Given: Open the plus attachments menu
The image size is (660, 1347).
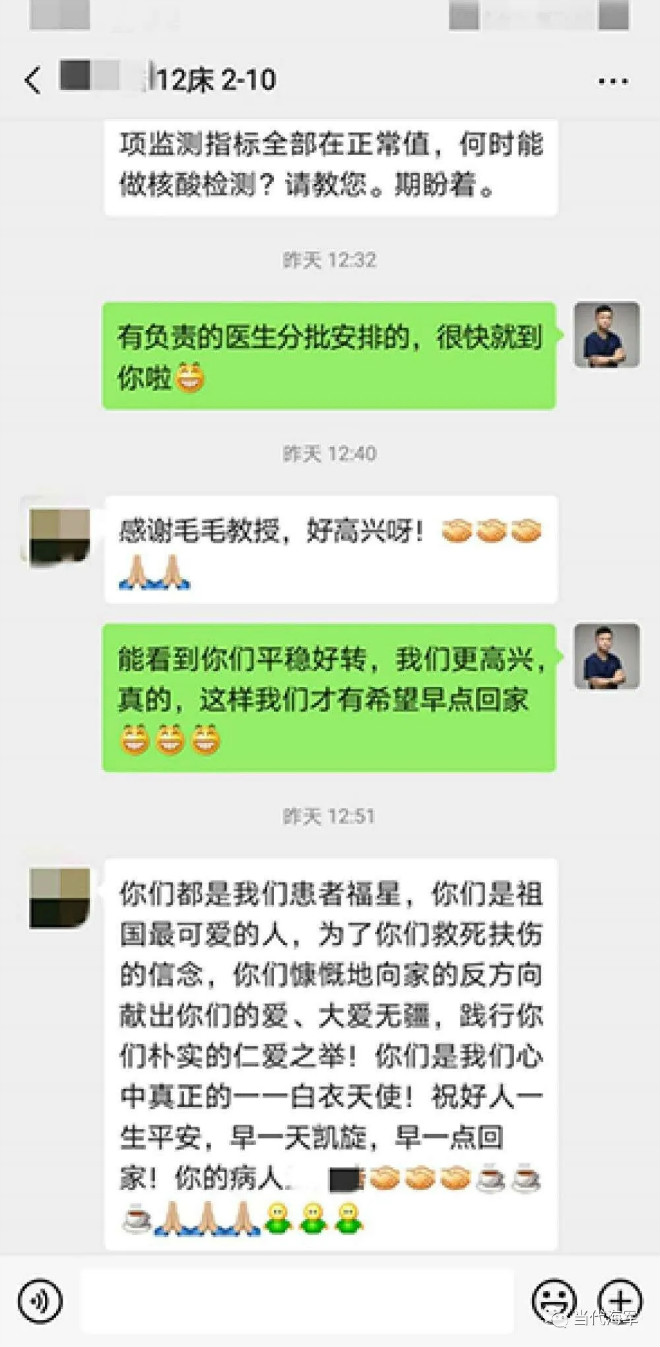Looking at the screenshot, I should pos(620,1300).
